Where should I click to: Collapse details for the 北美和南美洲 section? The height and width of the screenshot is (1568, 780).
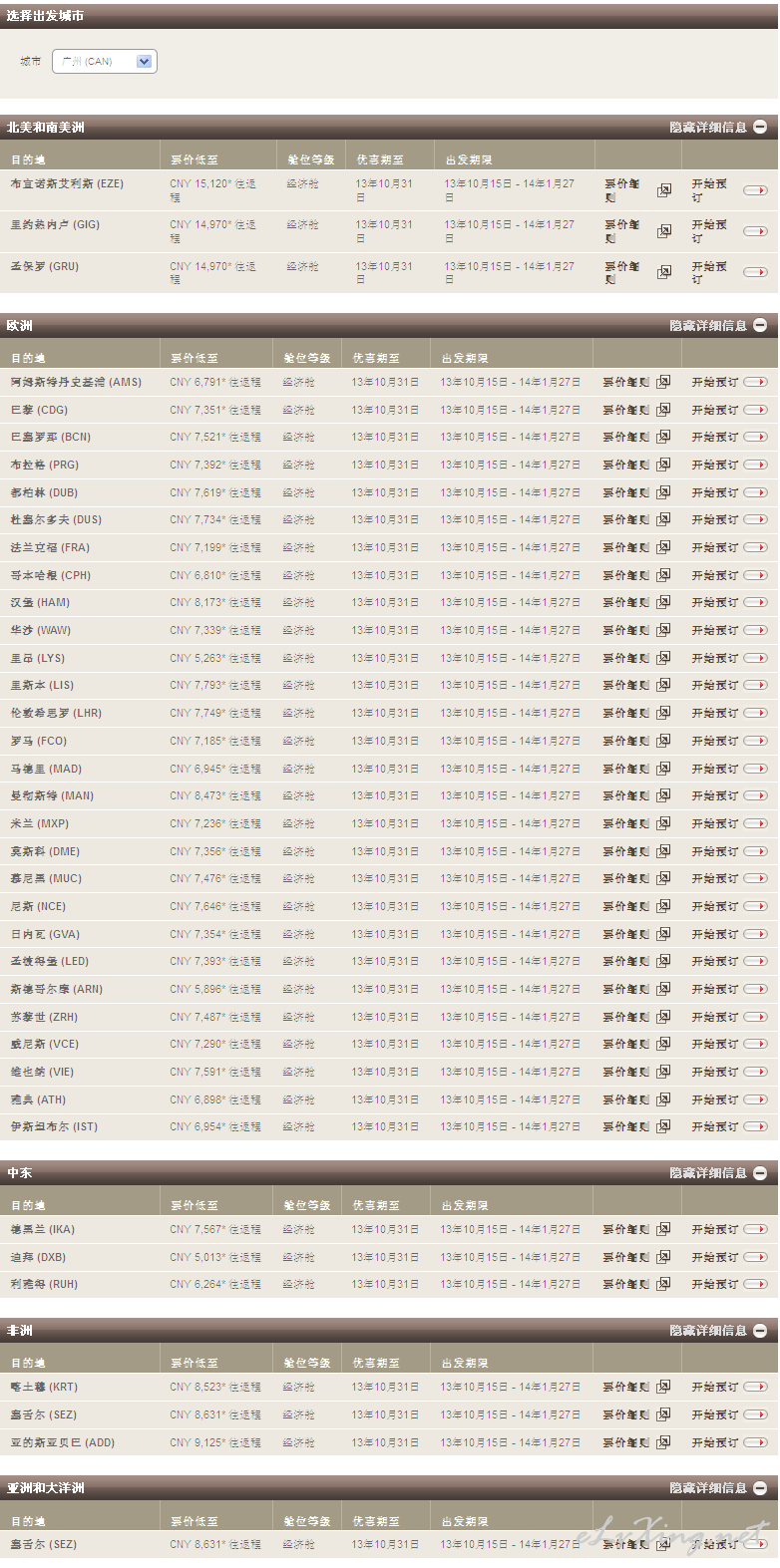point(718,128)
